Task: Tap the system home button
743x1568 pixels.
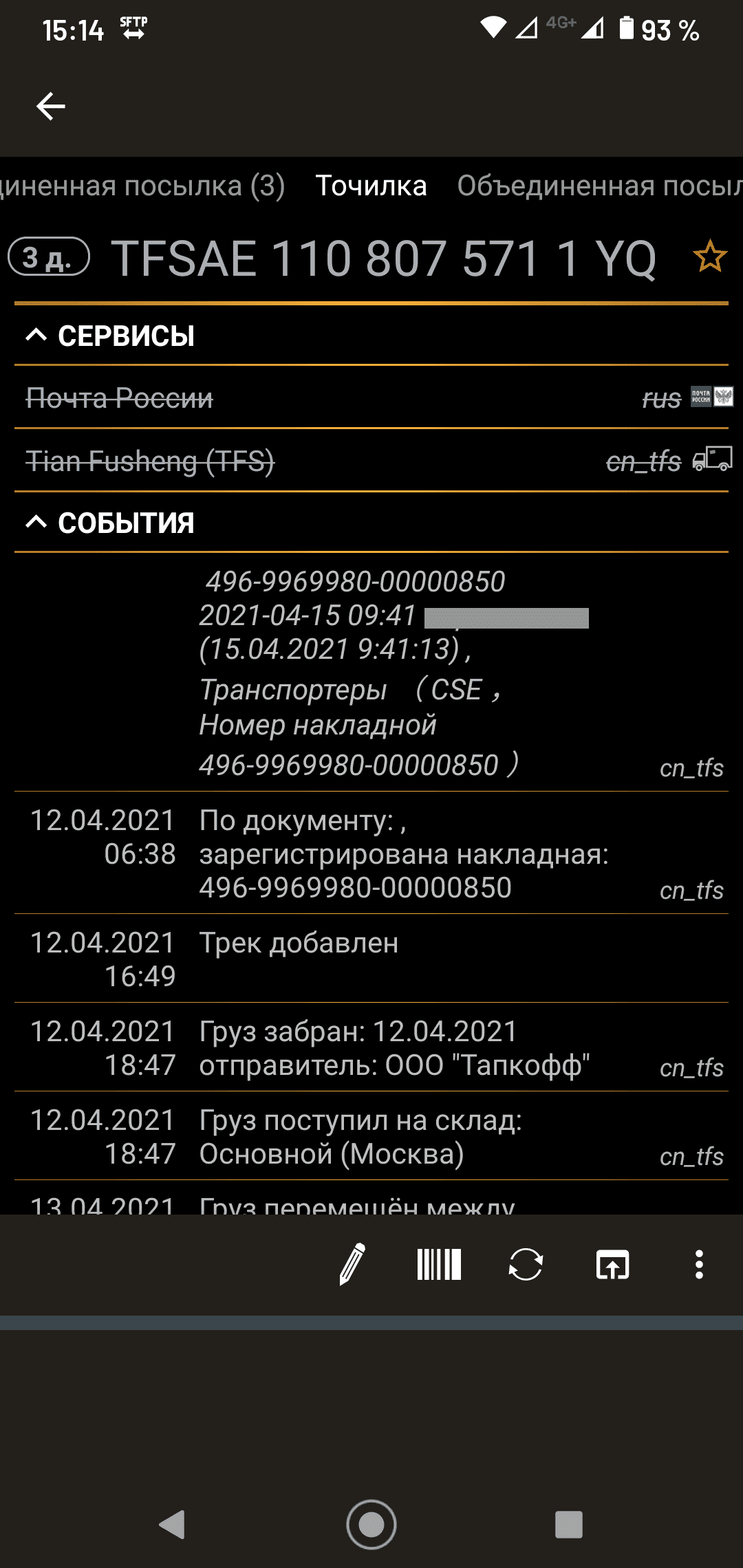Action: tap(371, 1525)
